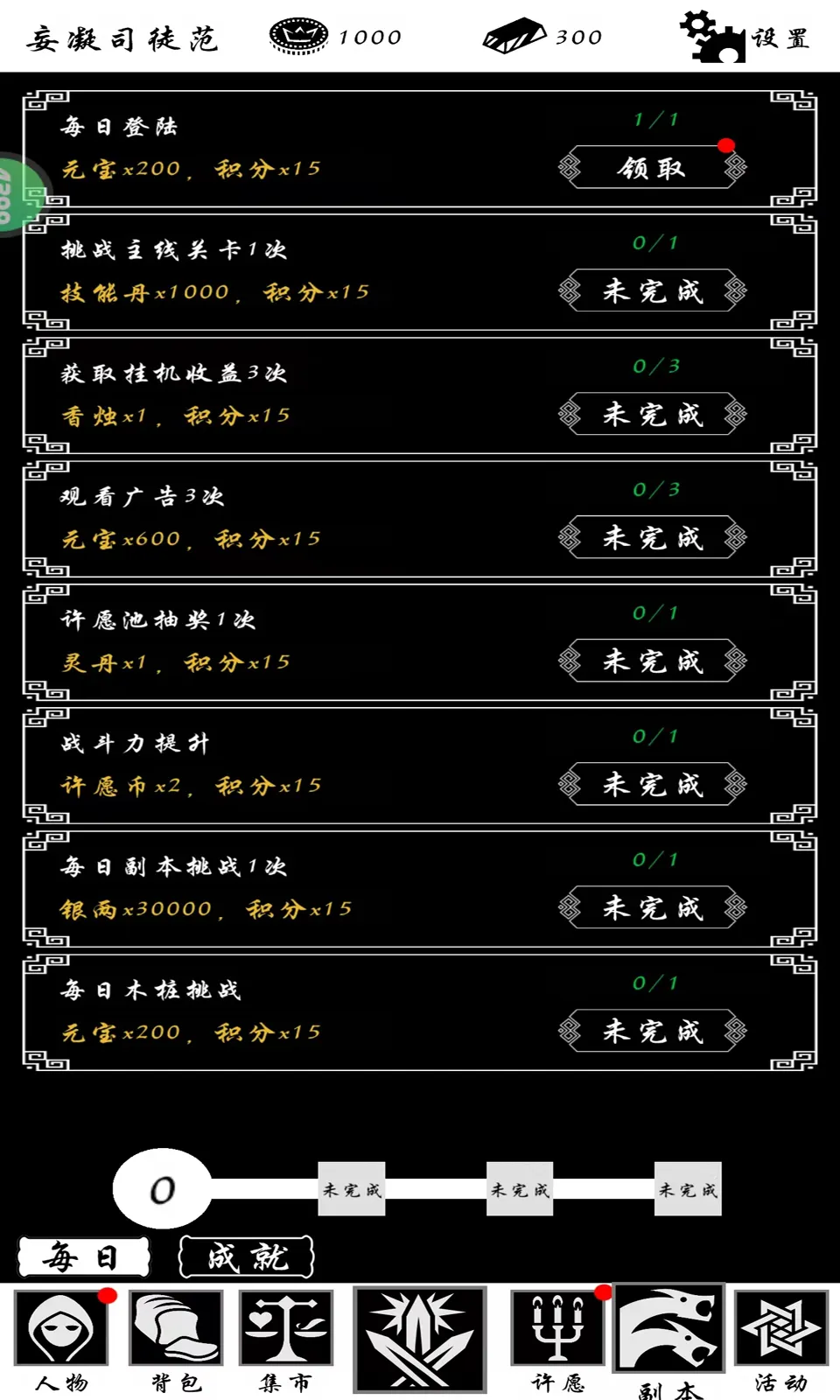Tap 未完成 for 许愿池抽奖1次
Screen dimensions: 840x1400
click(653, 661)
